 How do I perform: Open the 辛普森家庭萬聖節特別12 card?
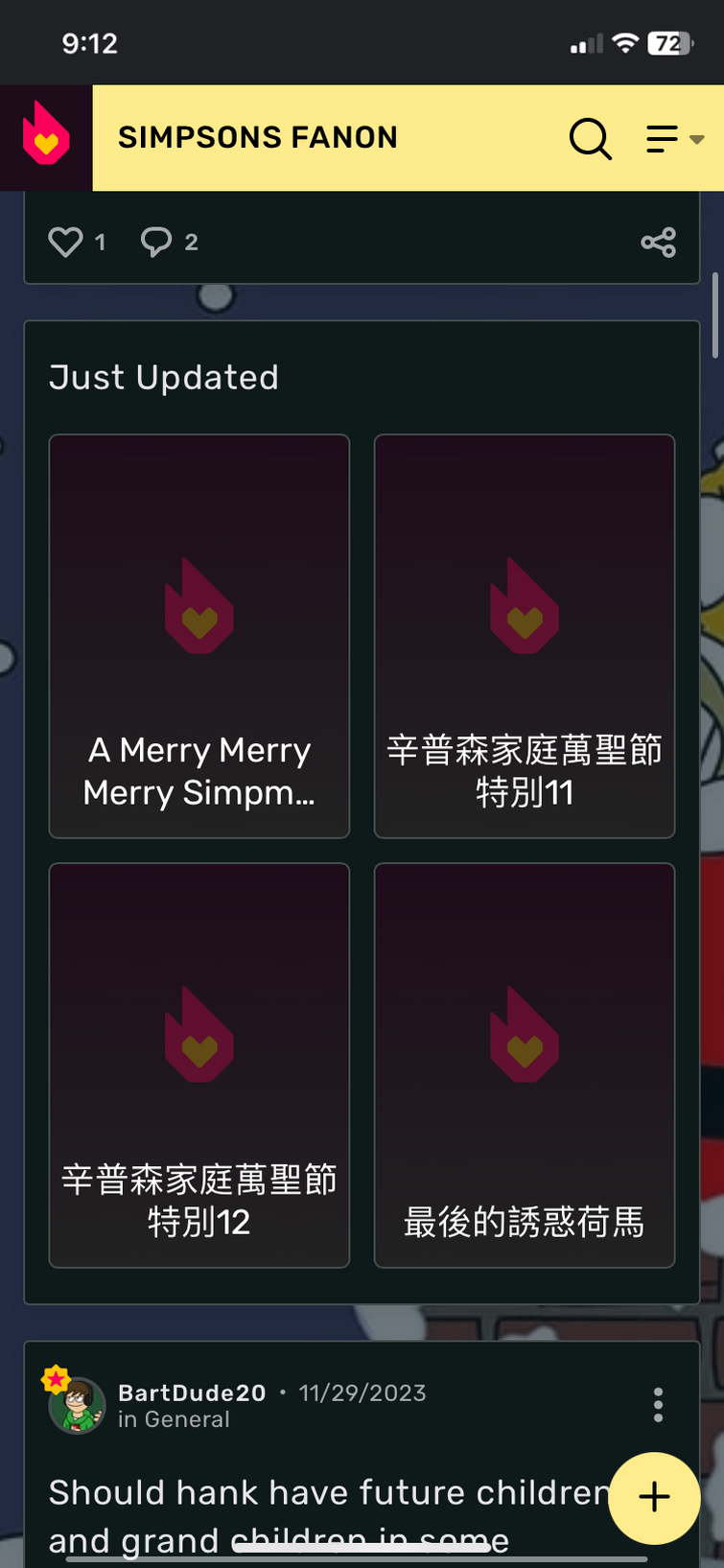(199, 1065)
